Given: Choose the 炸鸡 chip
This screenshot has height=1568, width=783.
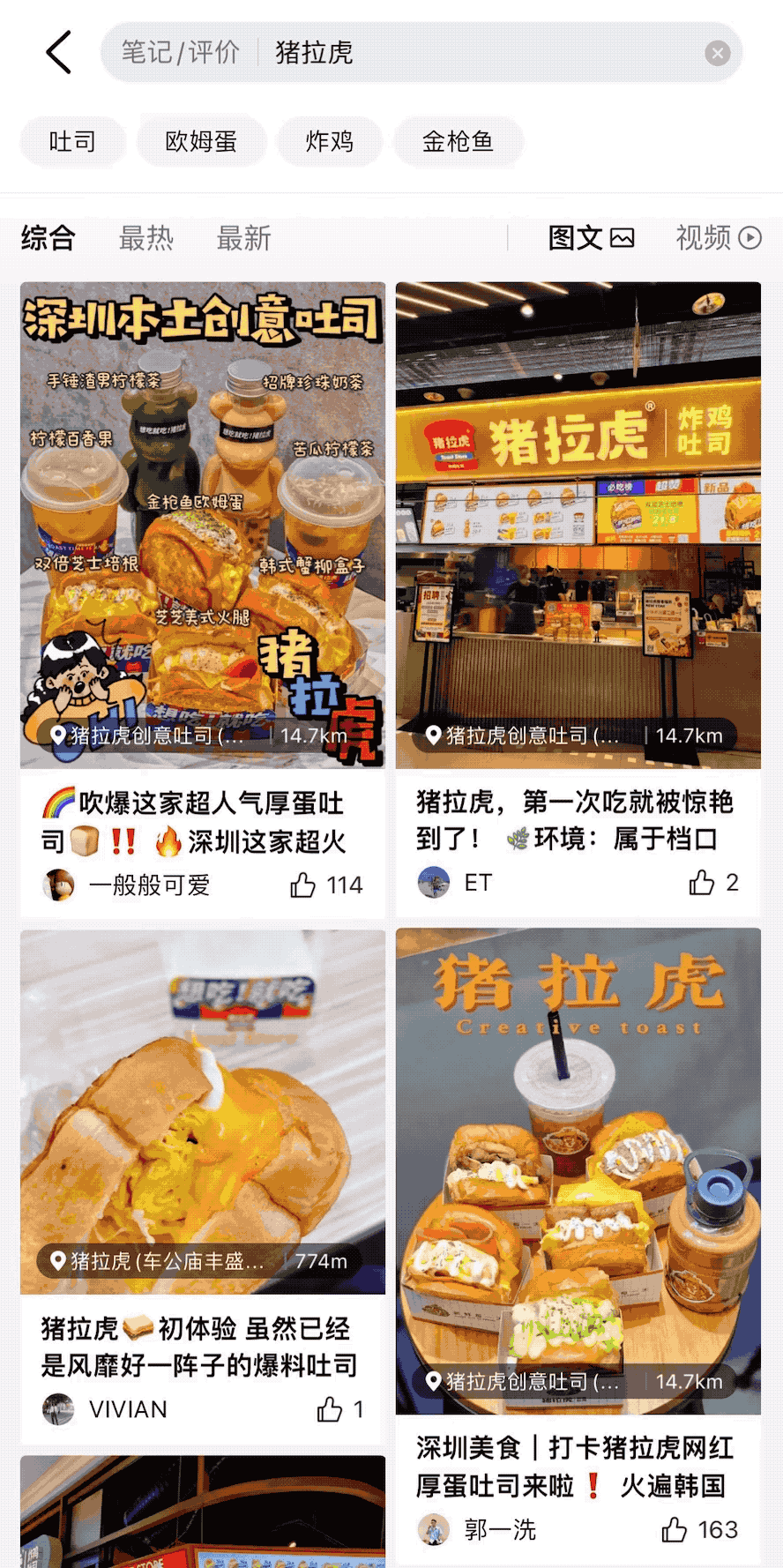Looking at the screenshot, I should [330, 141].
